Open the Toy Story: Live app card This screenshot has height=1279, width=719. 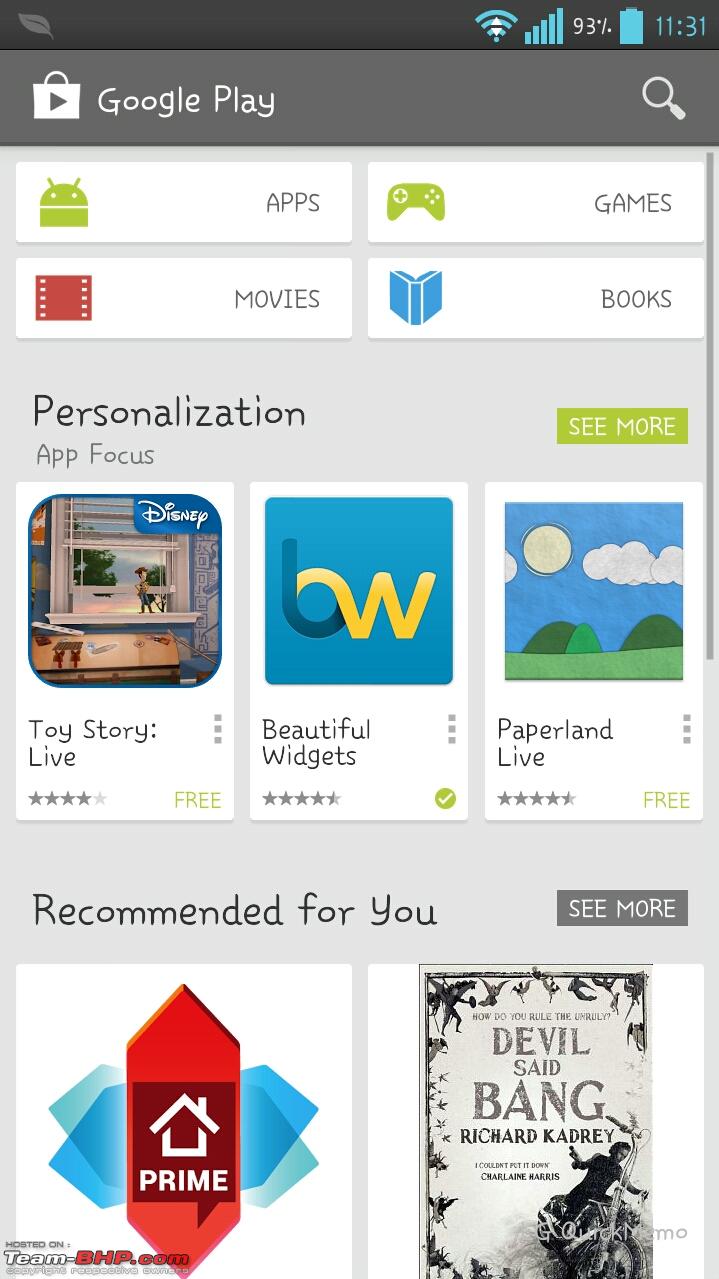click(125, 651)
